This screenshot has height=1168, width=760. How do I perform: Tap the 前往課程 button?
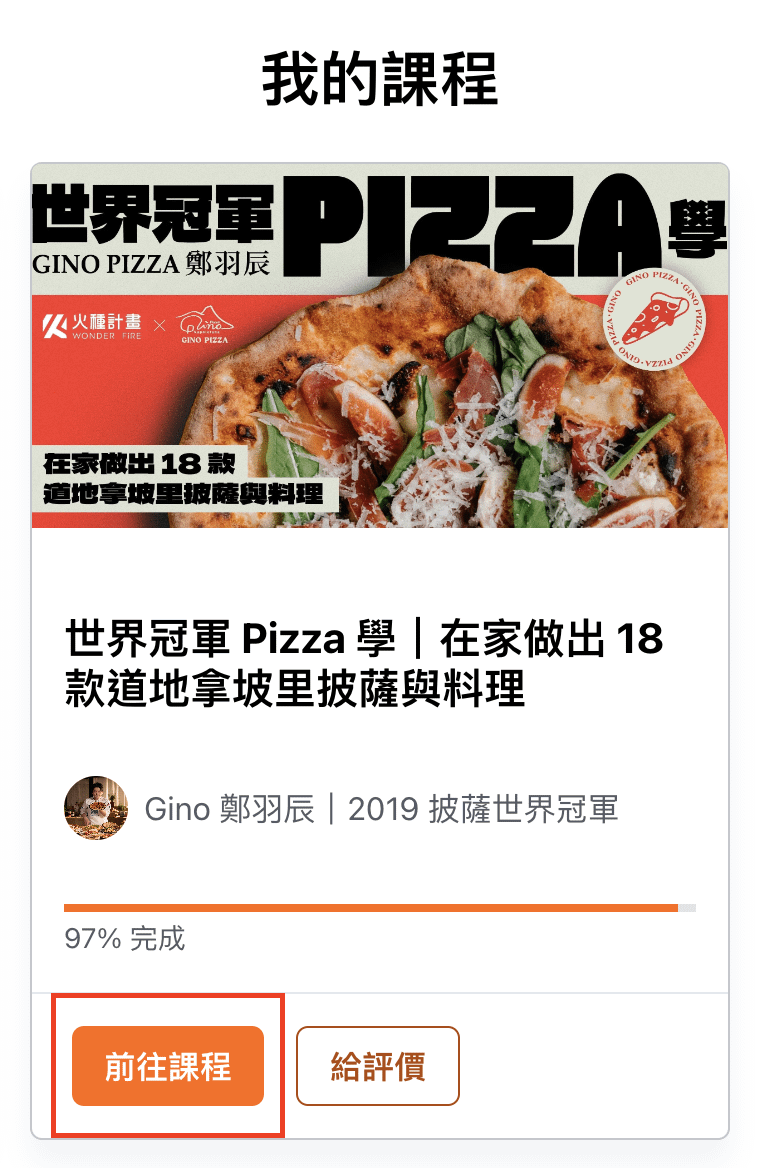(x=168, y=1066)
